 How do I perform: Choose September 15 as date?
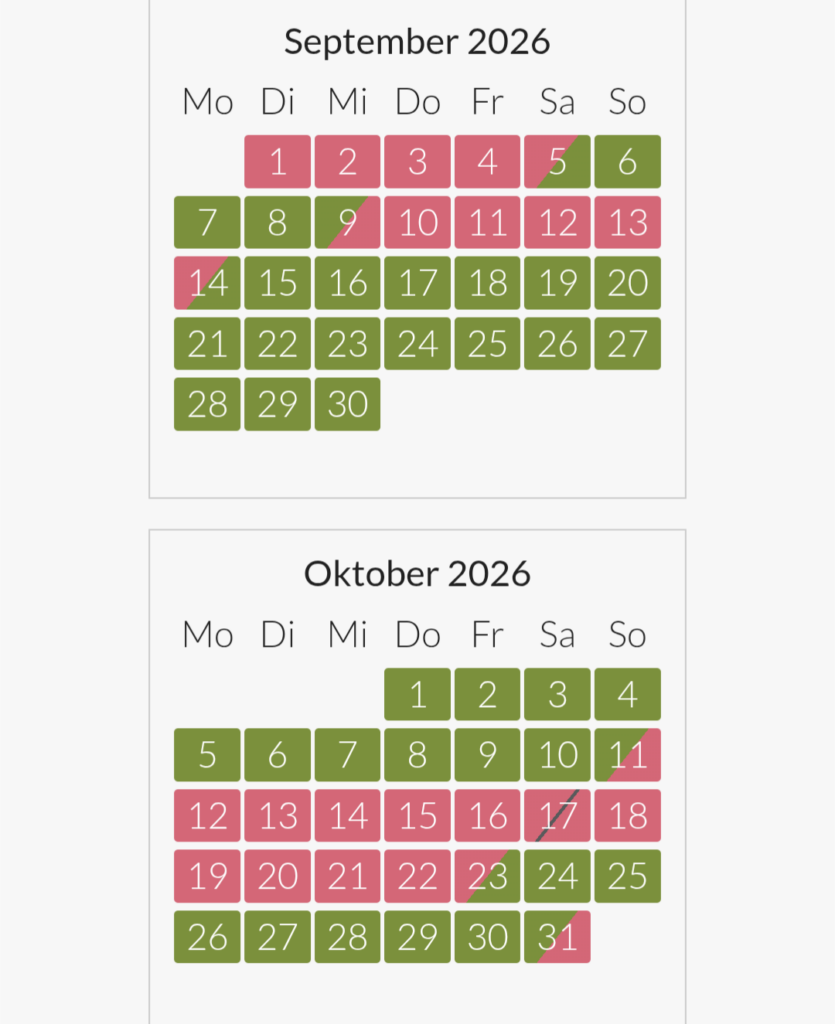pyautogui.click(x=277, y=283)
